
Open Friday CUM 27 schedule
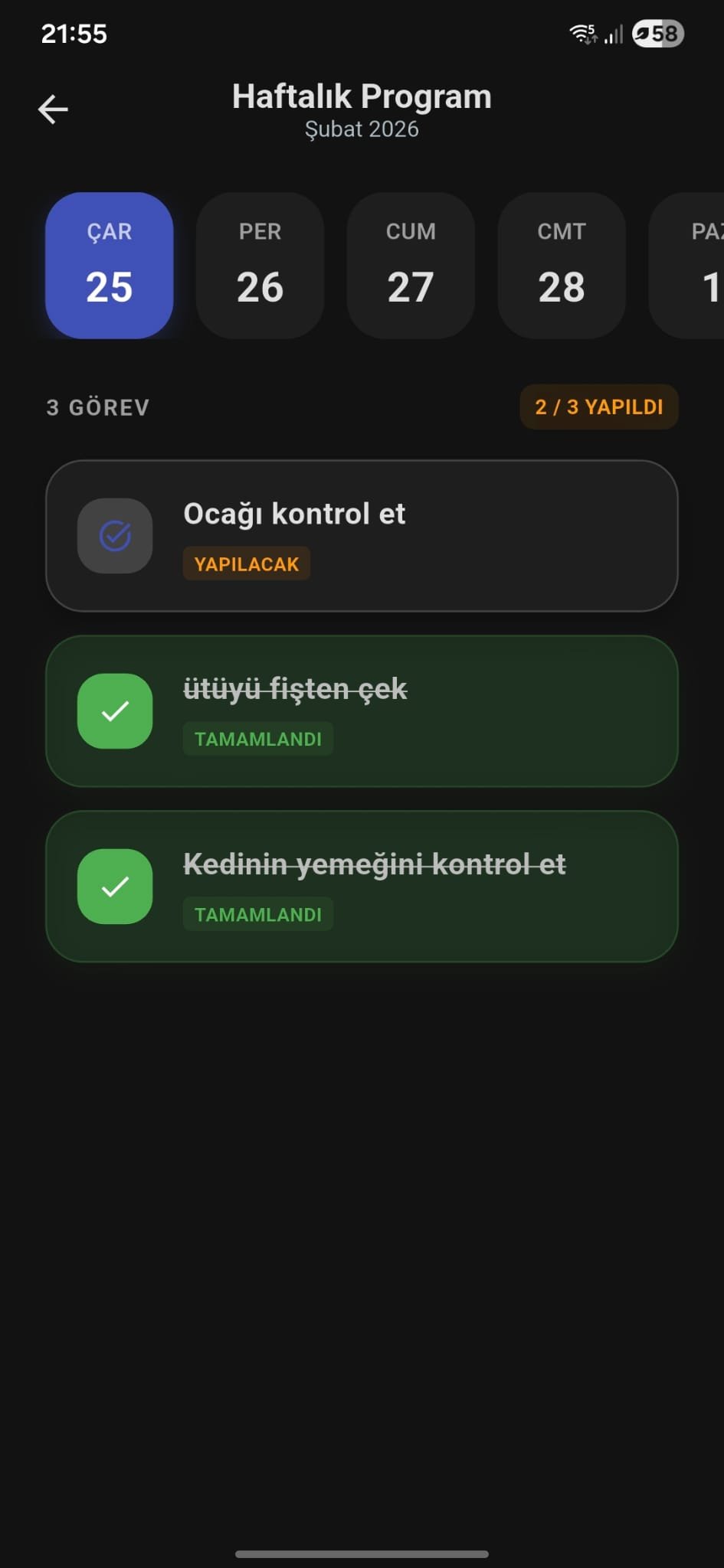(x=411, y=265)
